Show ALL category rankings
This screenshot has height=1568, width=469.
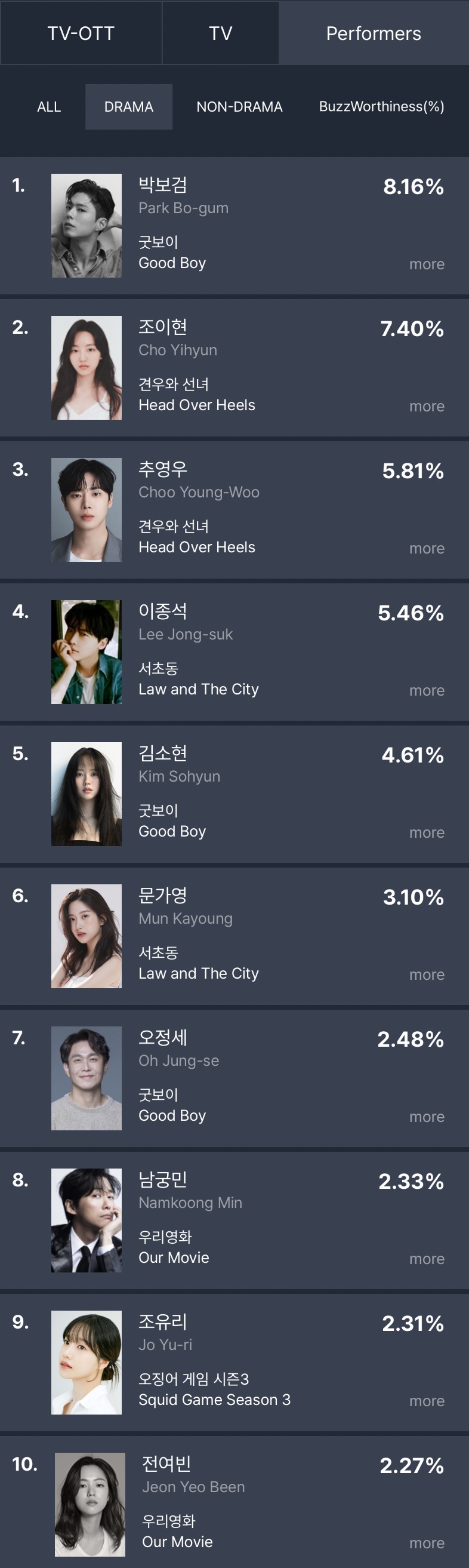pos(49,107)
